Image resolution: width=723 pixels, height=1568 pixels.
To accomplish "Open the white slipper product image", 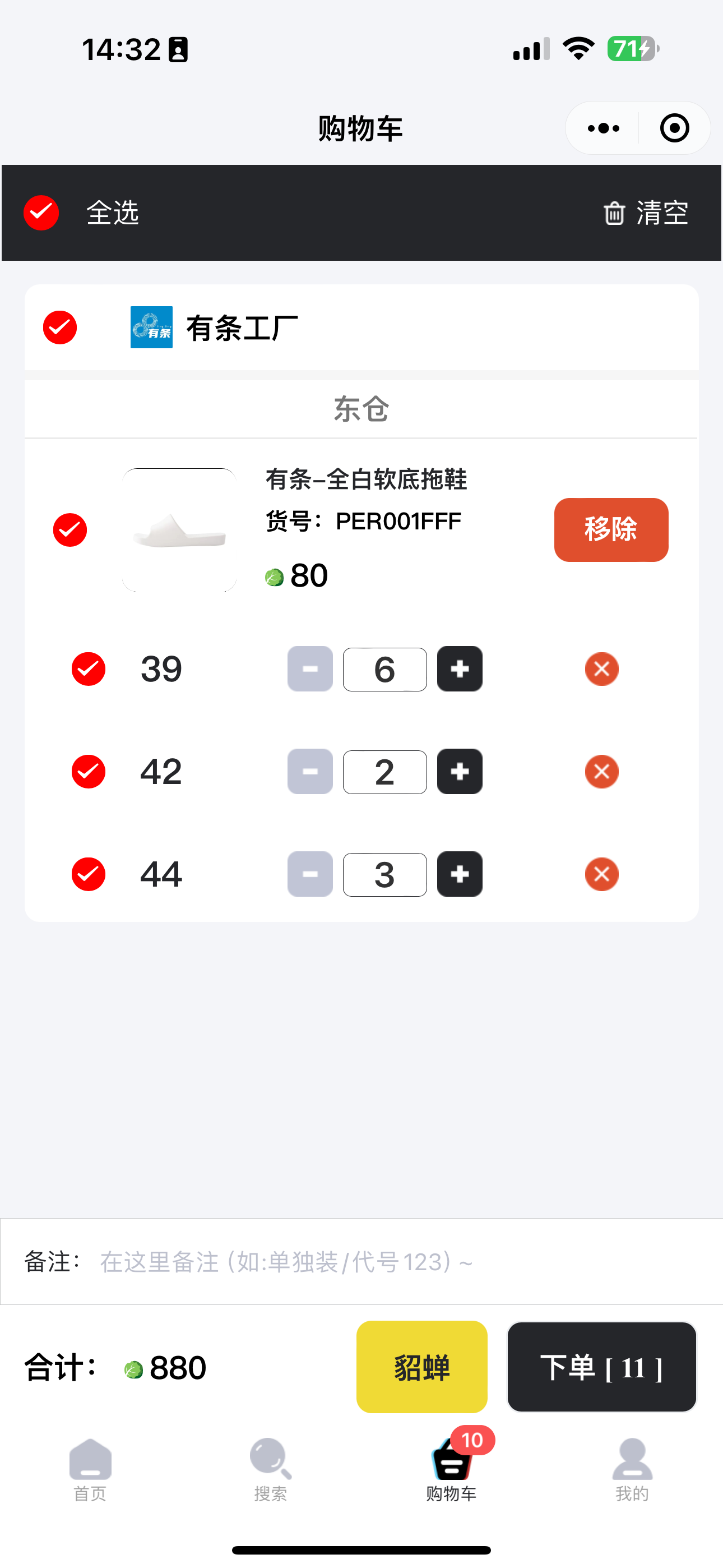I will 179,529.
